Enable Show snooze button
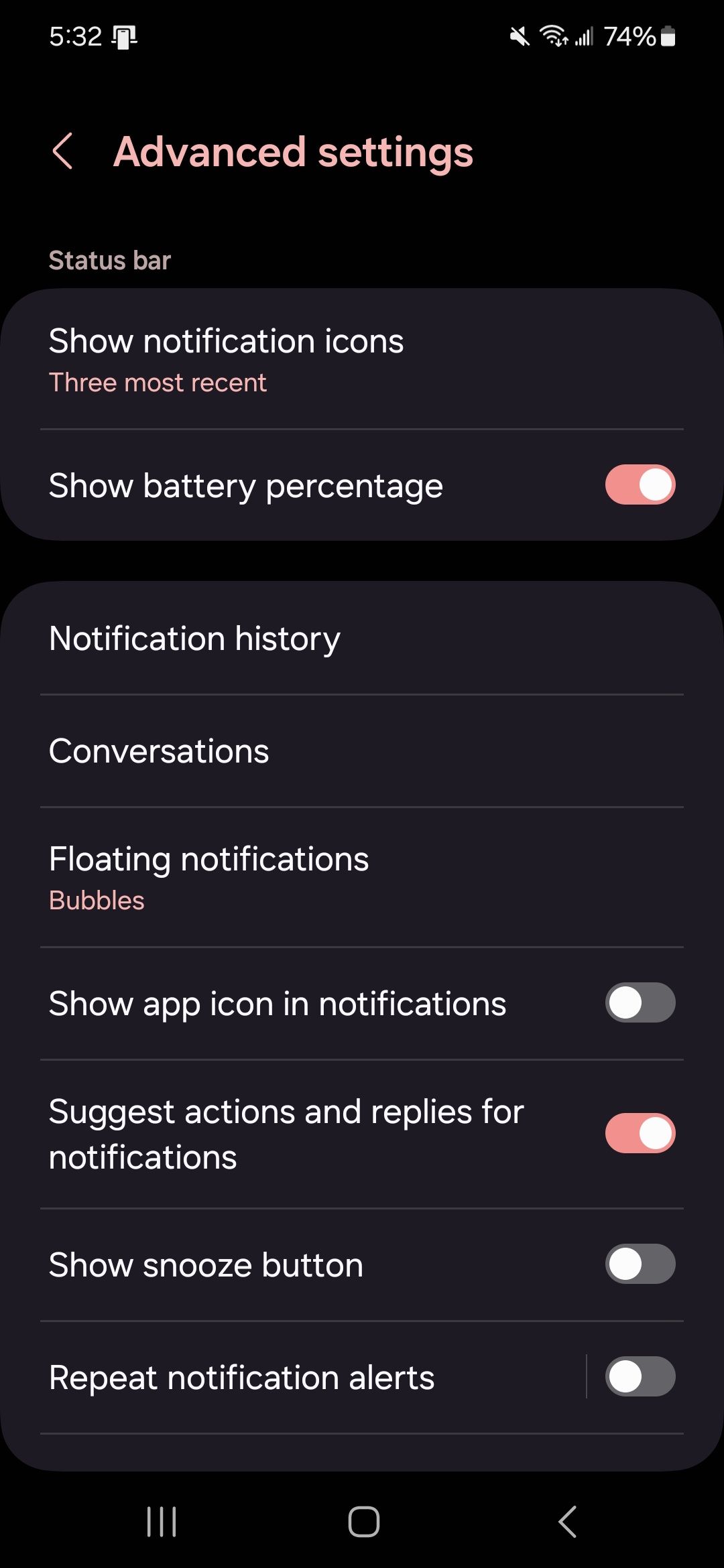The image size is (724, 1568). coord(640,1264)
